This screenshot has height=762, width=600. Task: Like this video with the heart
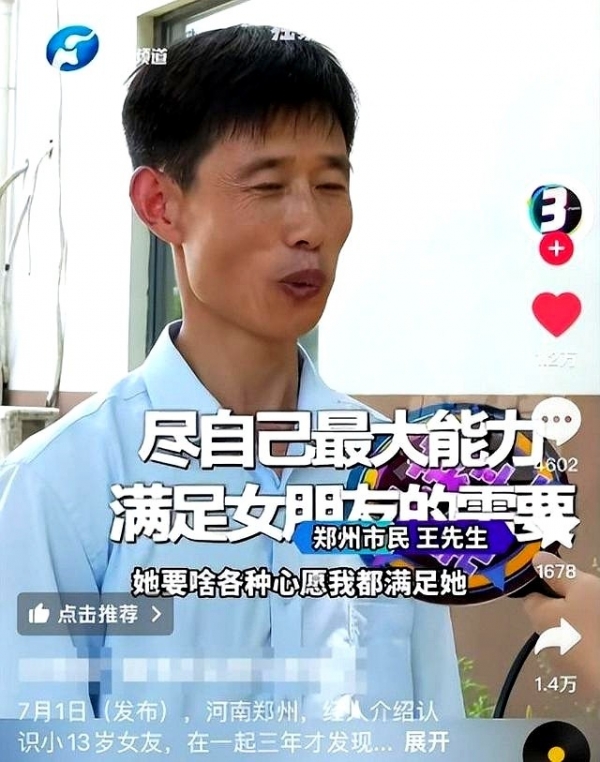coord(556,314)
